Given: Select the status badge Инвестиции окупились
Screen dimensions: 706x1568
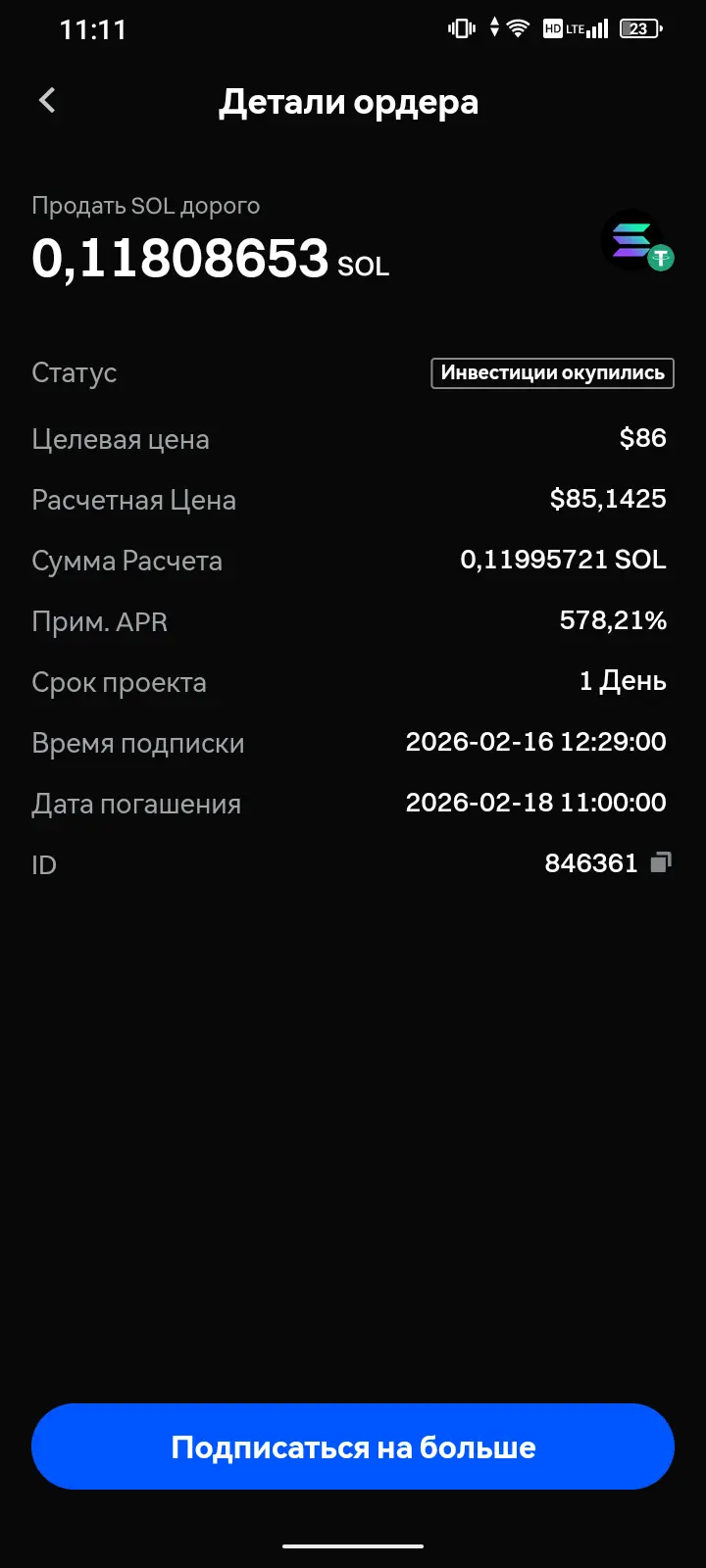Looking at the screenshot, I should (x=552, y=372).
